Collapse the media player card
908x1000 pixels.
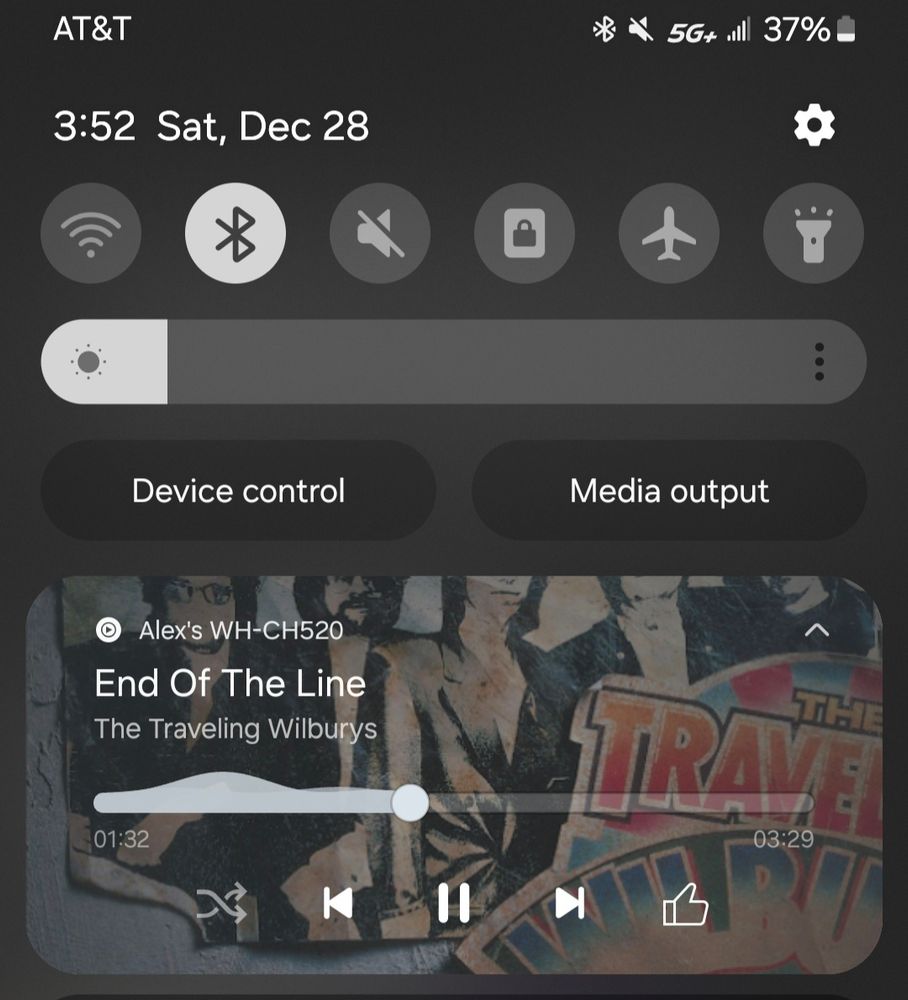(x=817, y=630)
